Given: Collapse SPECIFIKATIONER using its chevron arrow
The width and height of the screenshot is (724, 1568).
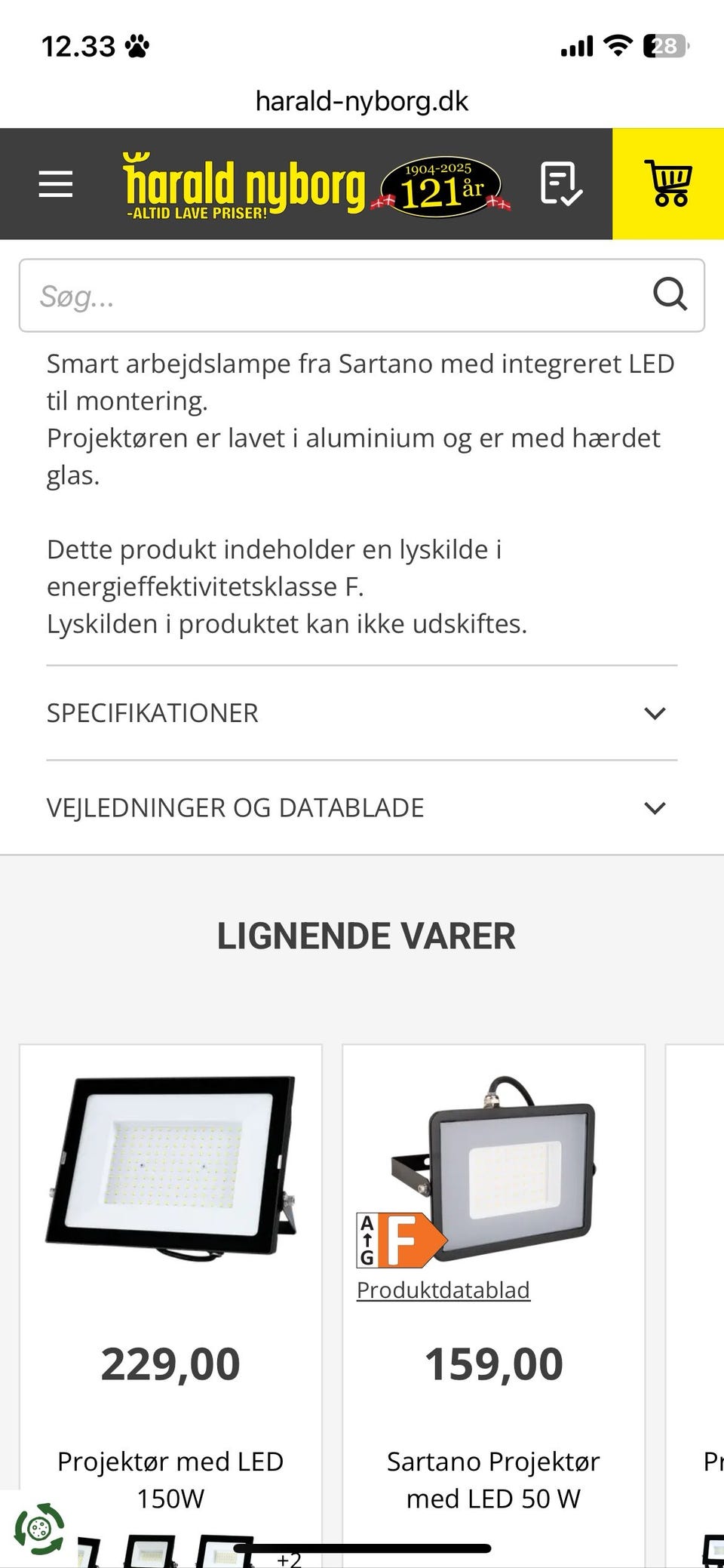Looking at the screenshot, I should tap(655, 712).
